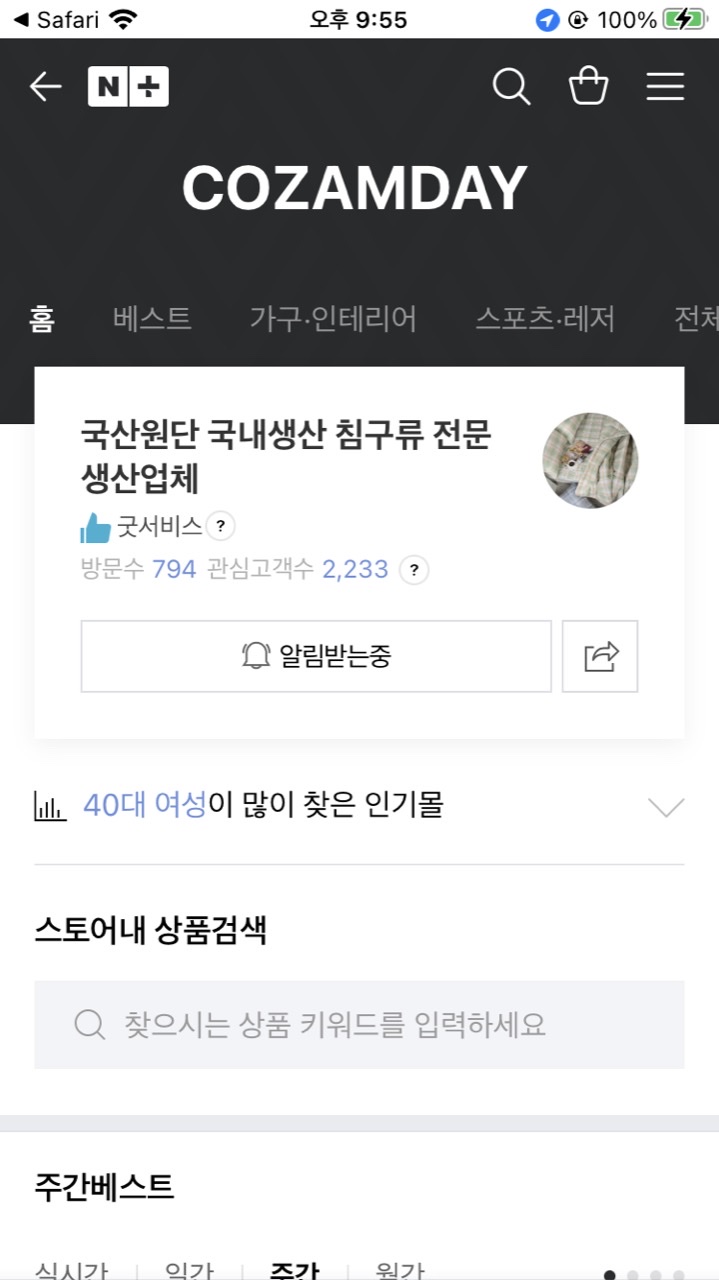The width and height of the screenshot is (719, 1280).
Task: Select the 홈 tab
Action: 42,319
